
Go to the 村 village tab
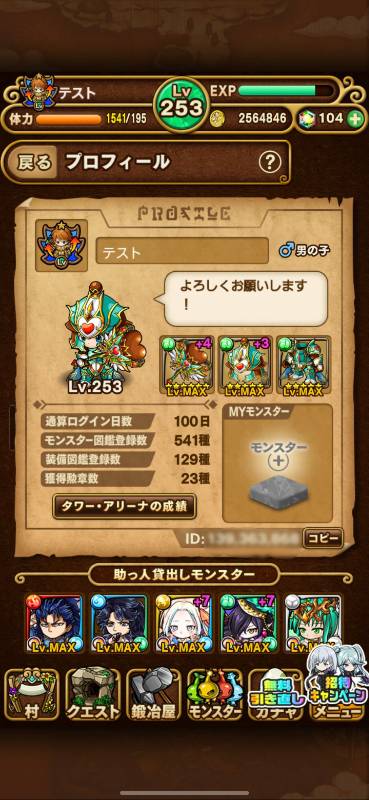pyautogui.click(x=33, y=695)
